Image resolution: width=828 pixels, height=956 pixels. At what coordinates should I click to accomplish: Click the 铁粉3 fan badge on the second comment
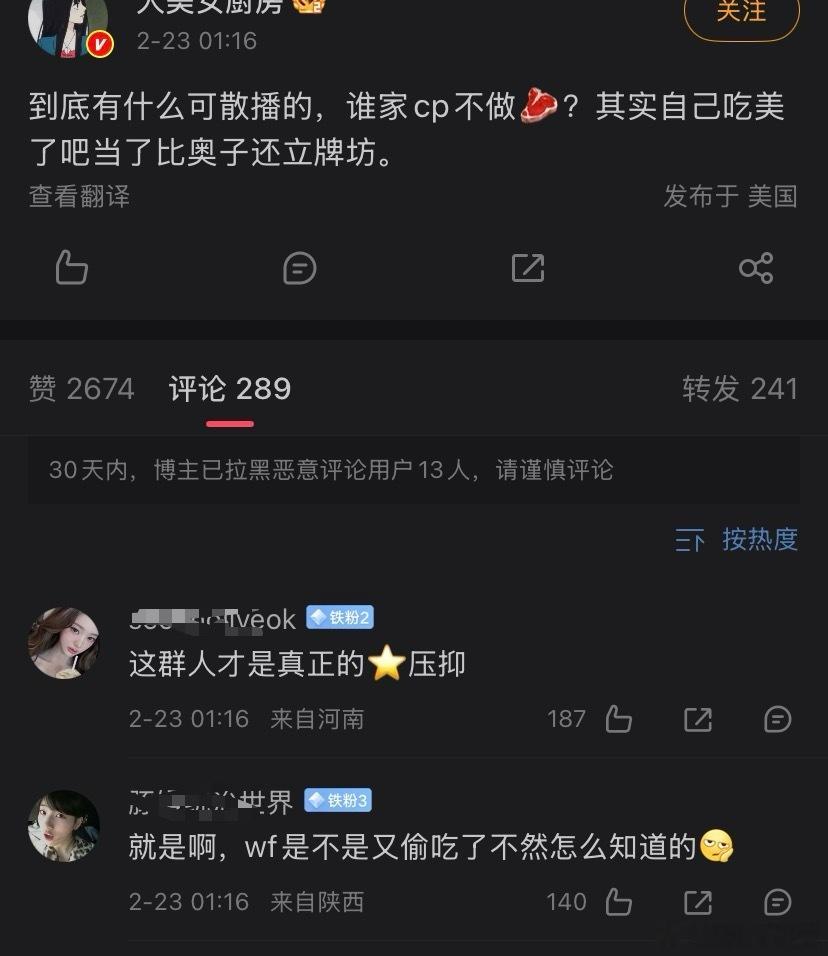coord(340,800)
